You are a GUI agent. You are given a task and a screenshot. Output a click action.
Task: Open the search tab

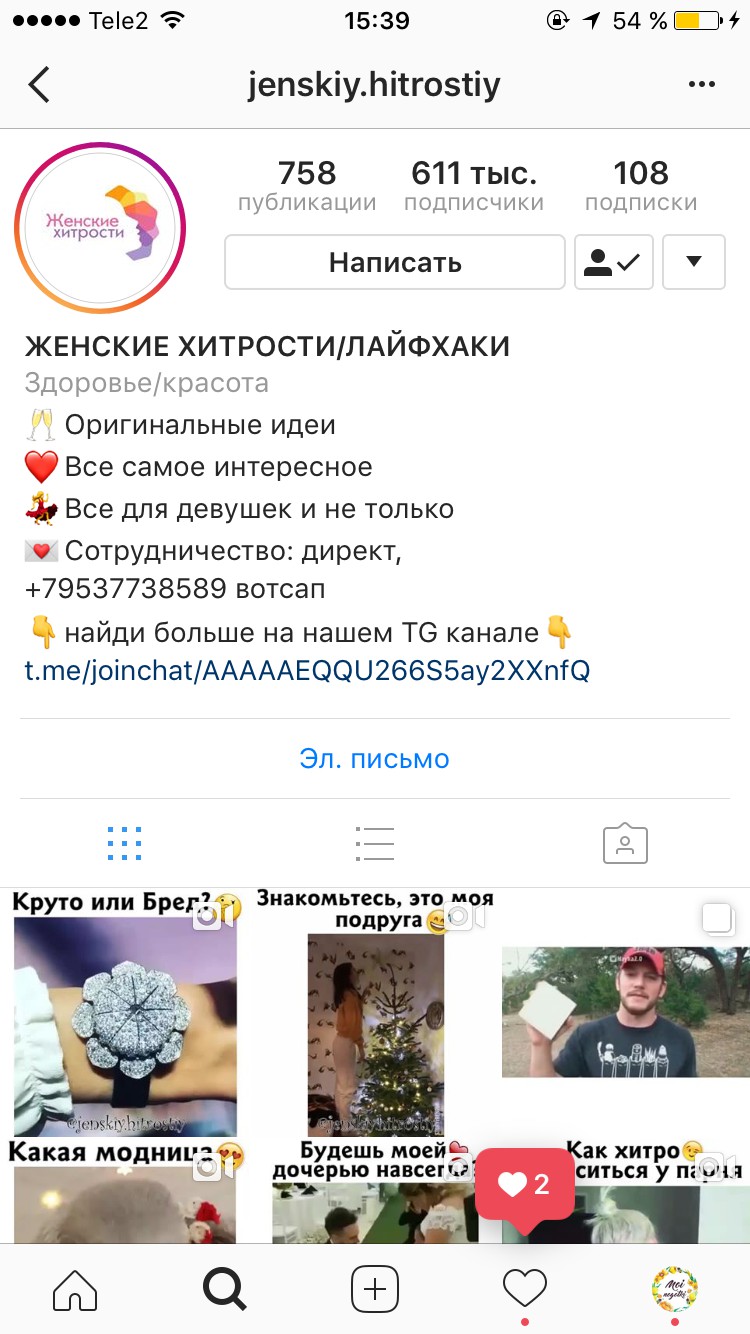point(225,1288)
